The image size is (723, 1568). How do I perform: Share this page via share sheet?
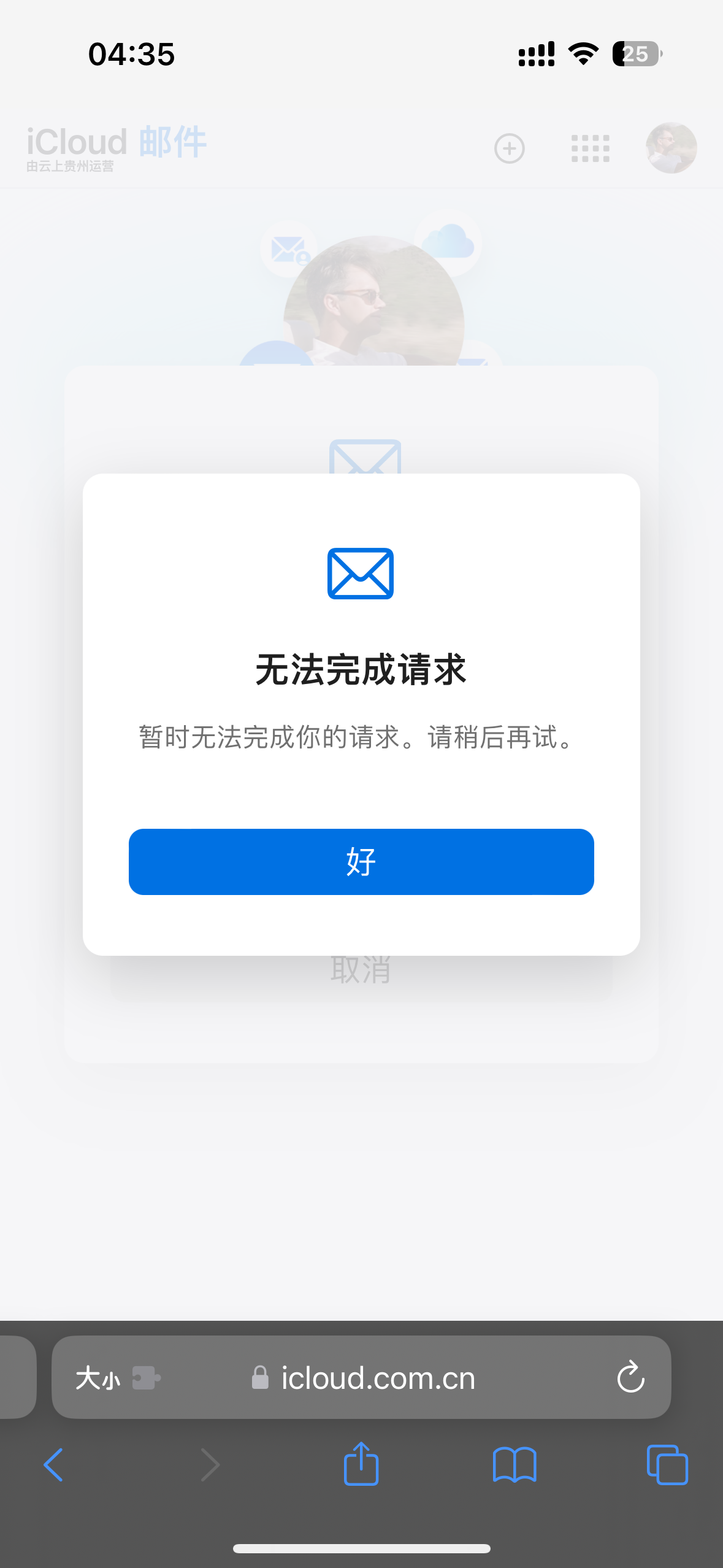pos(361,1464)
